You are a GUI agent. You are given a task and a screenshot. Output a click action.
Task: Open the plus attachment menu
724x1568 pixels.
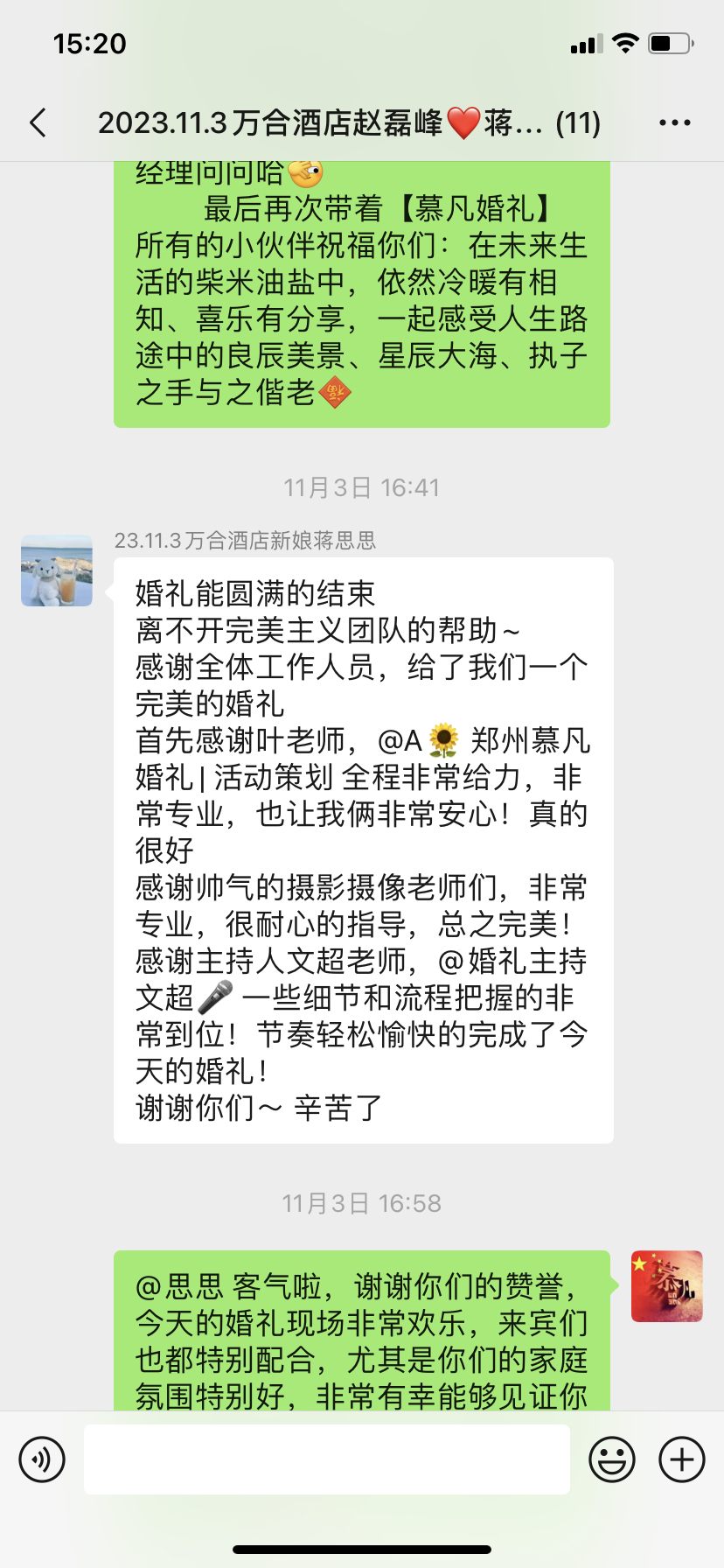[x=682, y=1459]
